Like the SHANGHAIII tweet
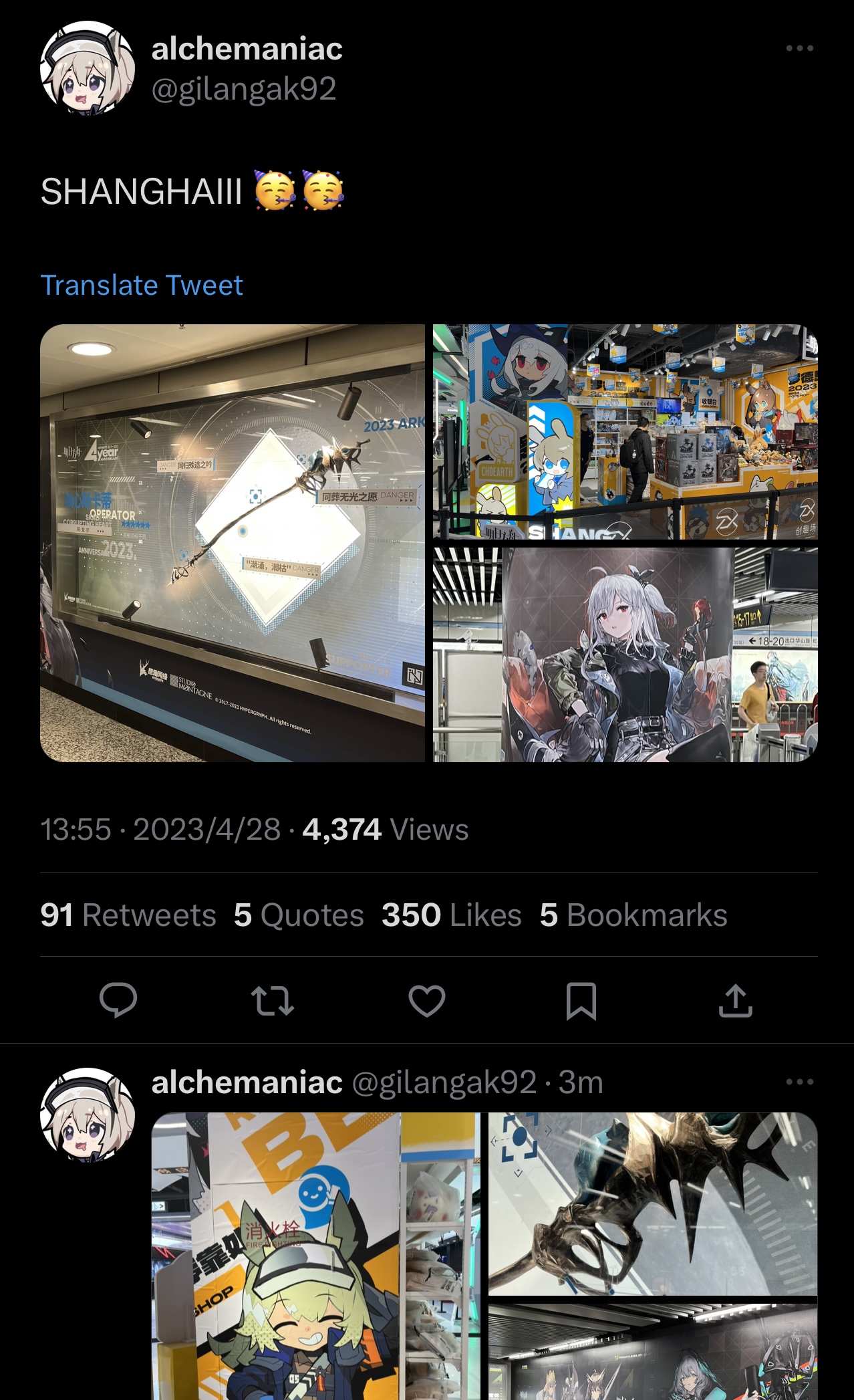Image resolution: width=854 pixels, height=1400 pixels. [x=427, y=1000]
